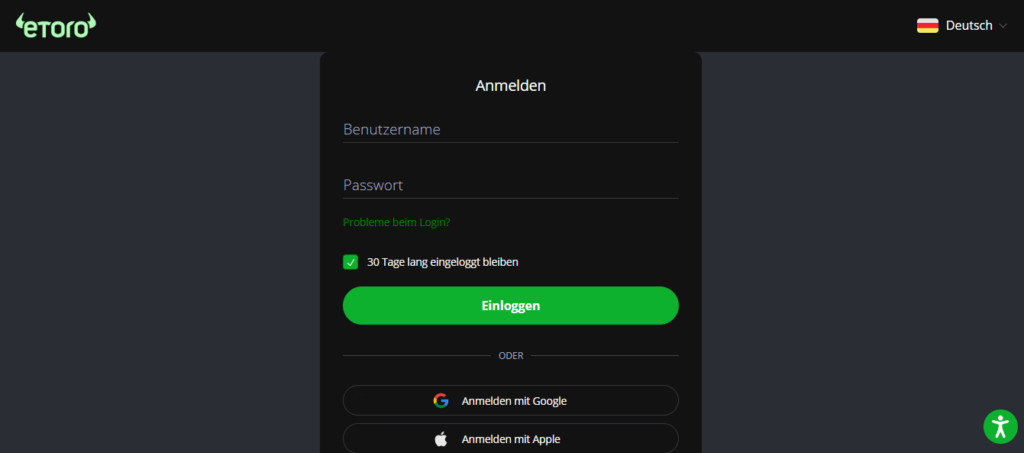Sign in using Anmelden mit Google
Viewport: 1024px width, 453px height.
pos(510,401)
